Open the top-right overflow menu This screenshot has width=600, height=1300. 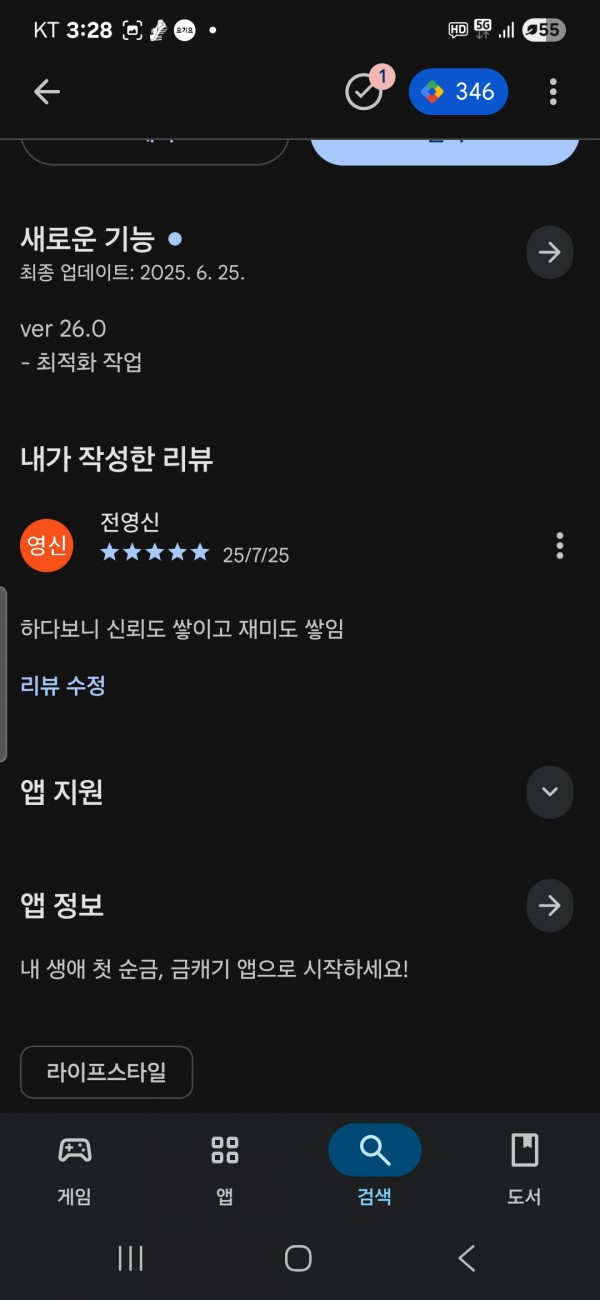pos(553,92)
